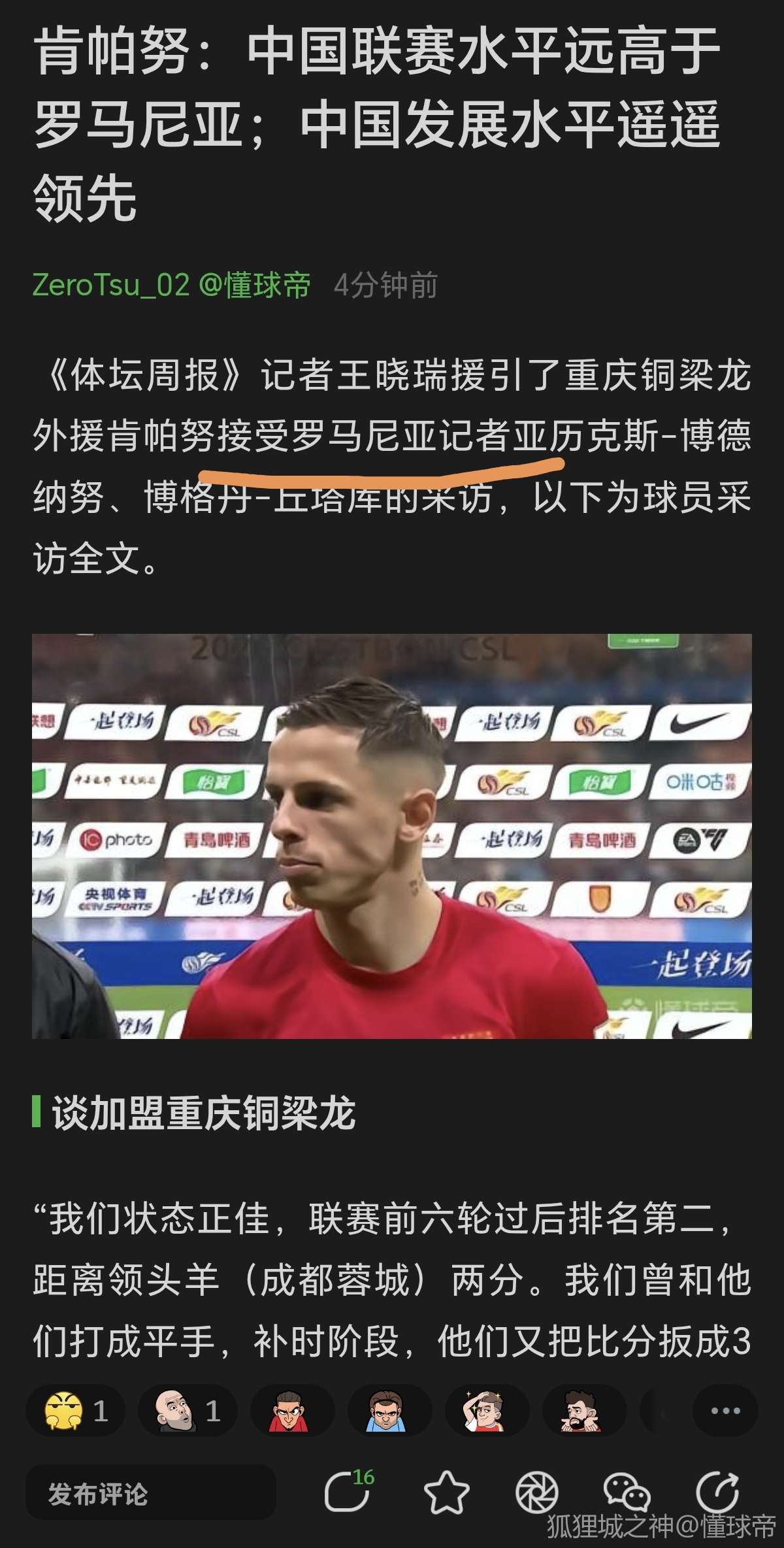The image size is (784, 1548).
Task: Share article to WeChat Moments
Action: (x=537, y=1493)
